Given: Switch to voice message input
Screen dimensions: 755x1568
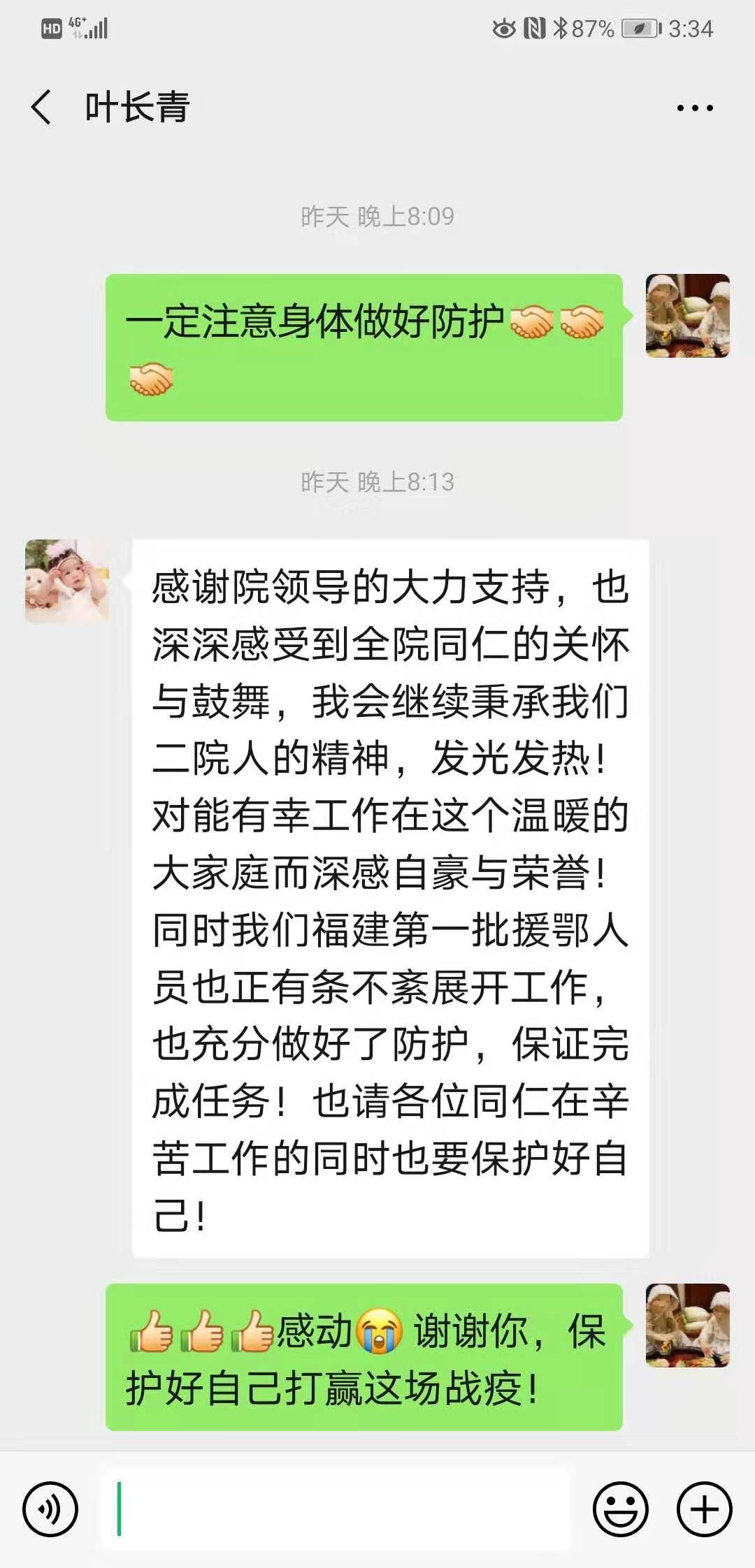Looking at the screenshot, I should [50, 1509].
